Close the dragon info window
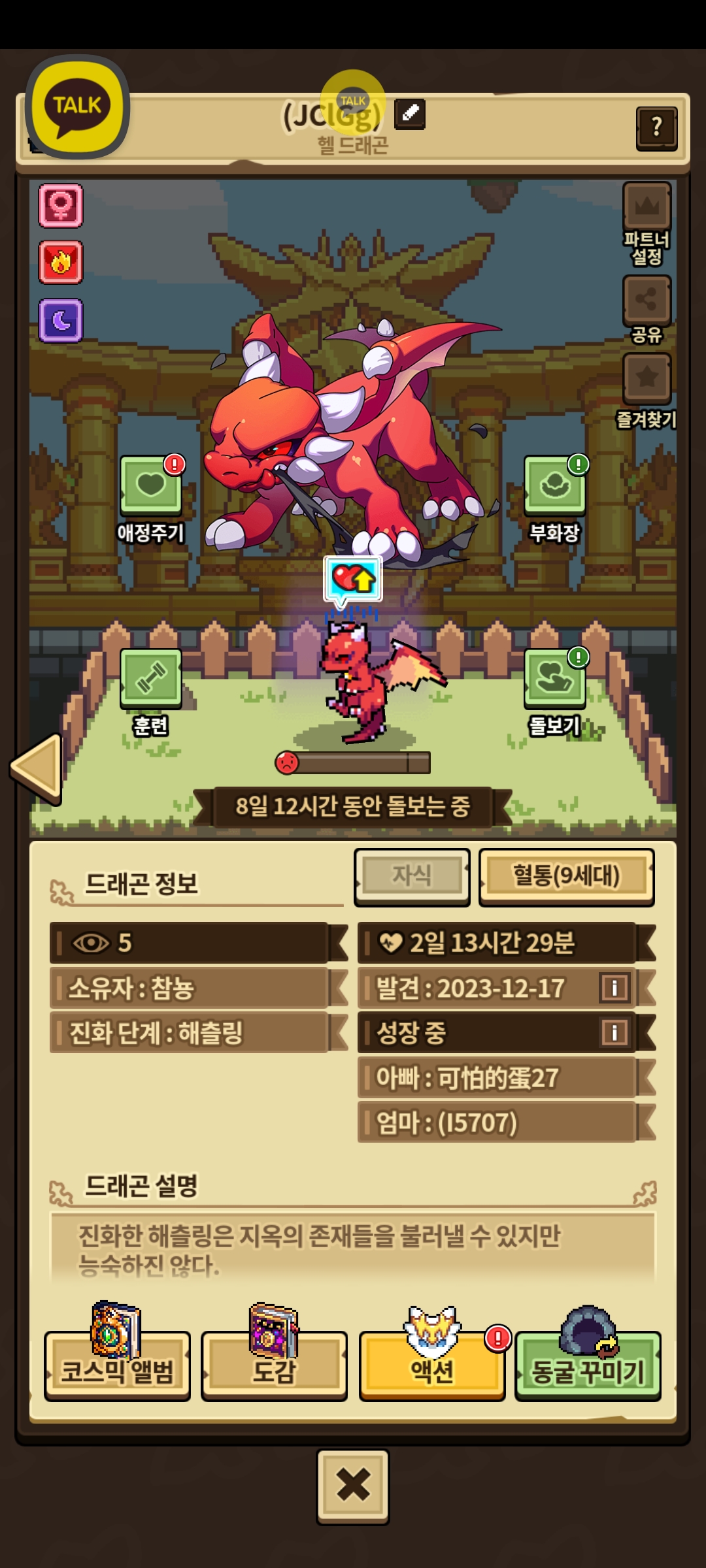Viewport: 706px width, 1568px height. tap(353, 1486)
